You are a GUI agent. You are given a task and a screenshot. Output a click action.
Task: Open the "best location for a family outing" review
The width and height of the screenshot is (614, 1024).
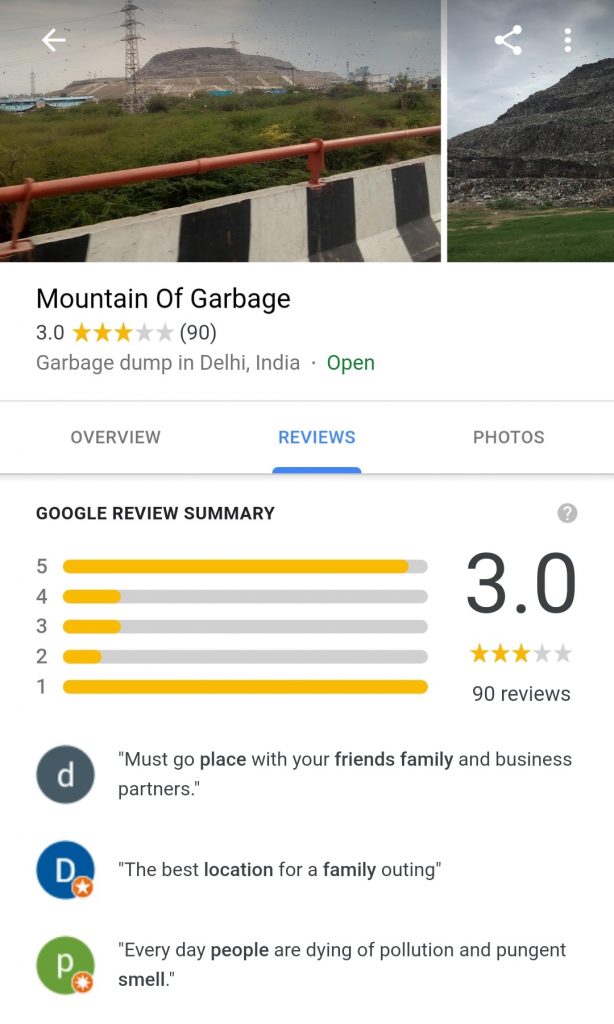[280, 869]
